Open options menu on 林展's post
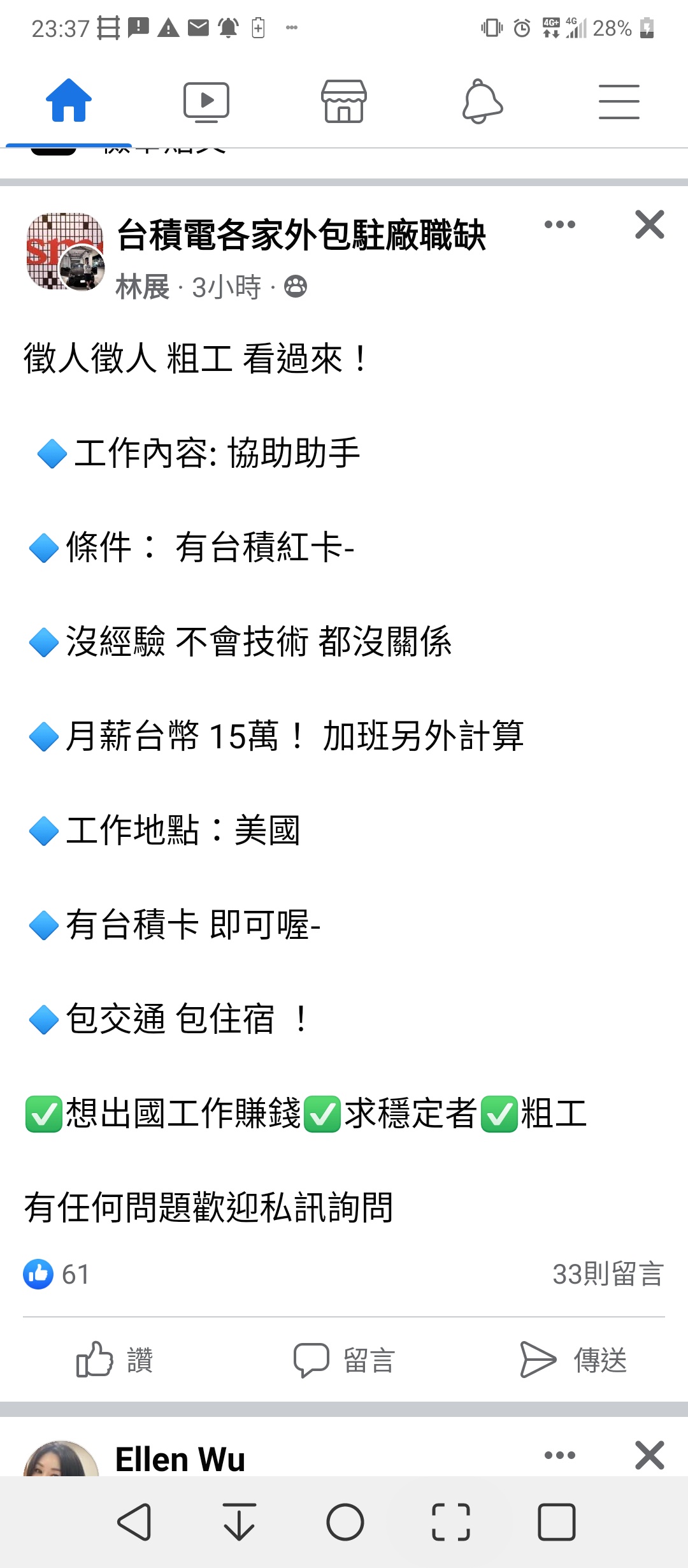This screenshot has height=1568, width=688. [x=560, y=224]
